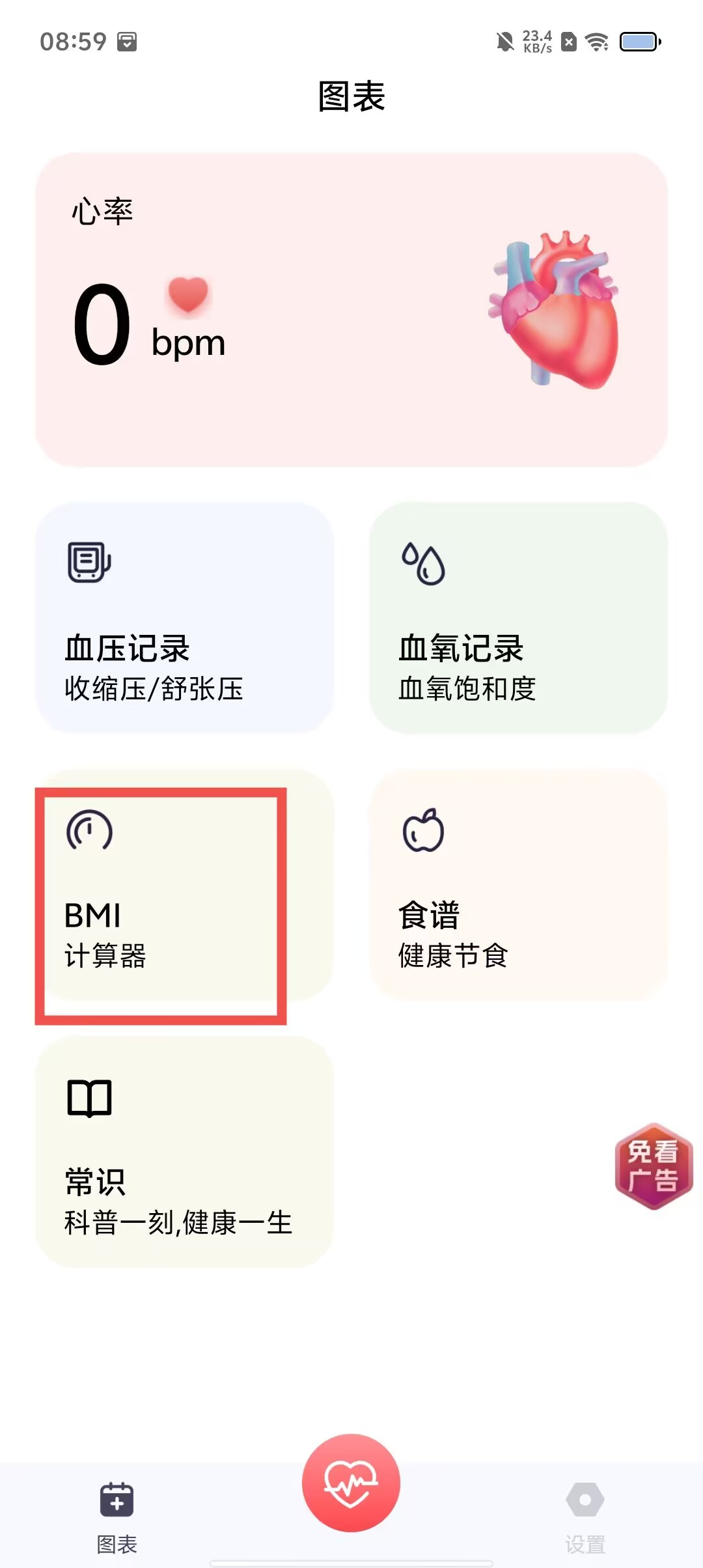
Task: Open the 心率 heart rate card
Action: pos(351,309)
